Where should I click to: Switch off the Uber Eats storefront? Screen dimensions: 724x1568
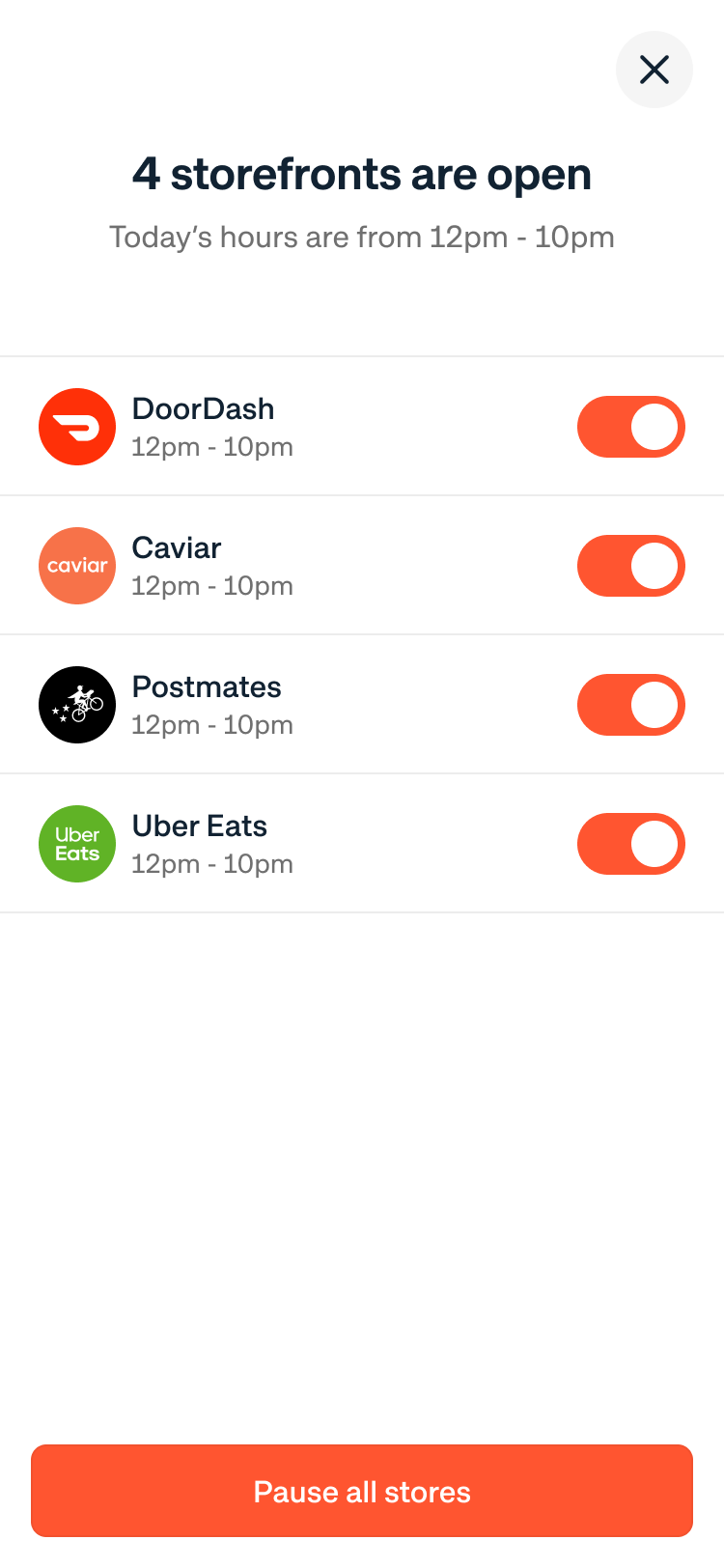[x=630, y=844]
